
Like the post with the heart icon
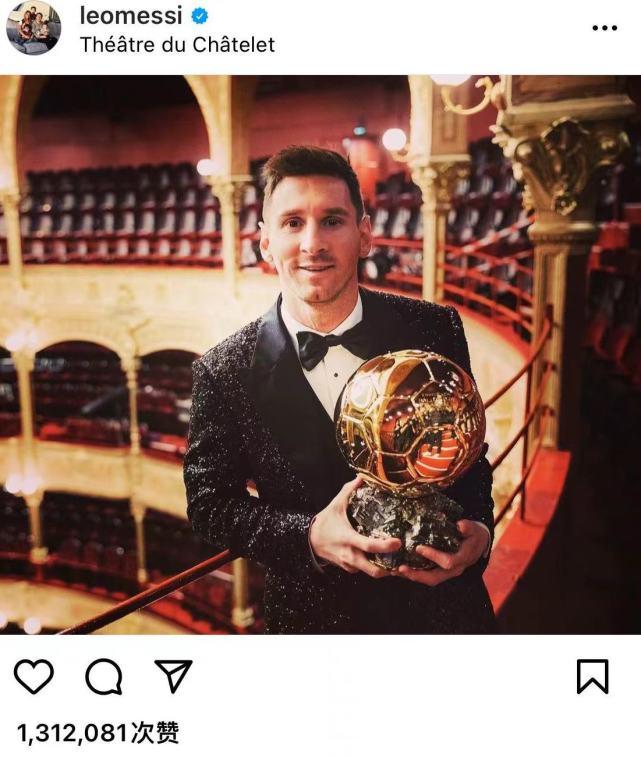pyautogui.click(x=34, y=677)
